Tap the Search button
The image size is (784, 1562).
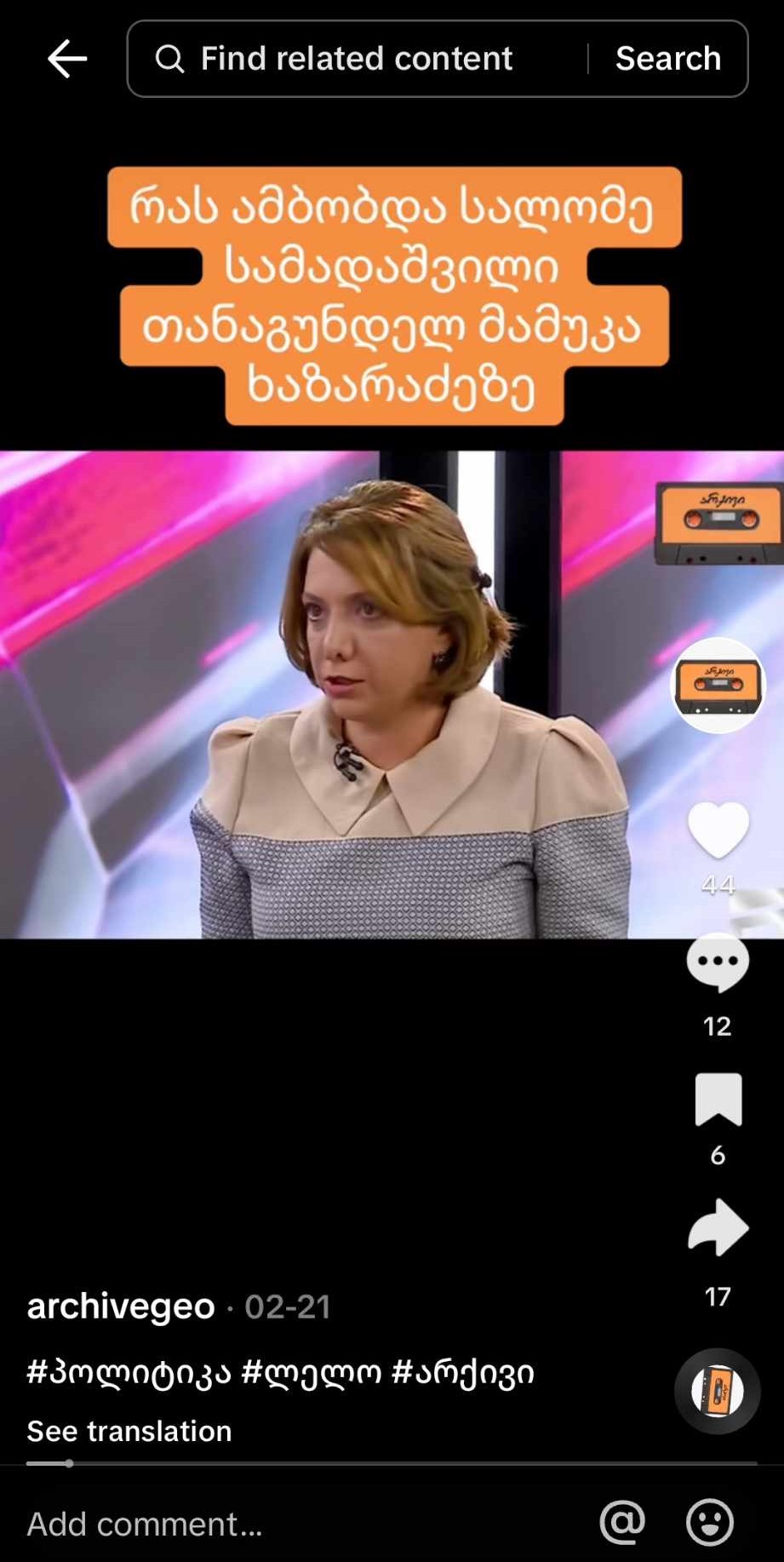[x=668, y=59]
